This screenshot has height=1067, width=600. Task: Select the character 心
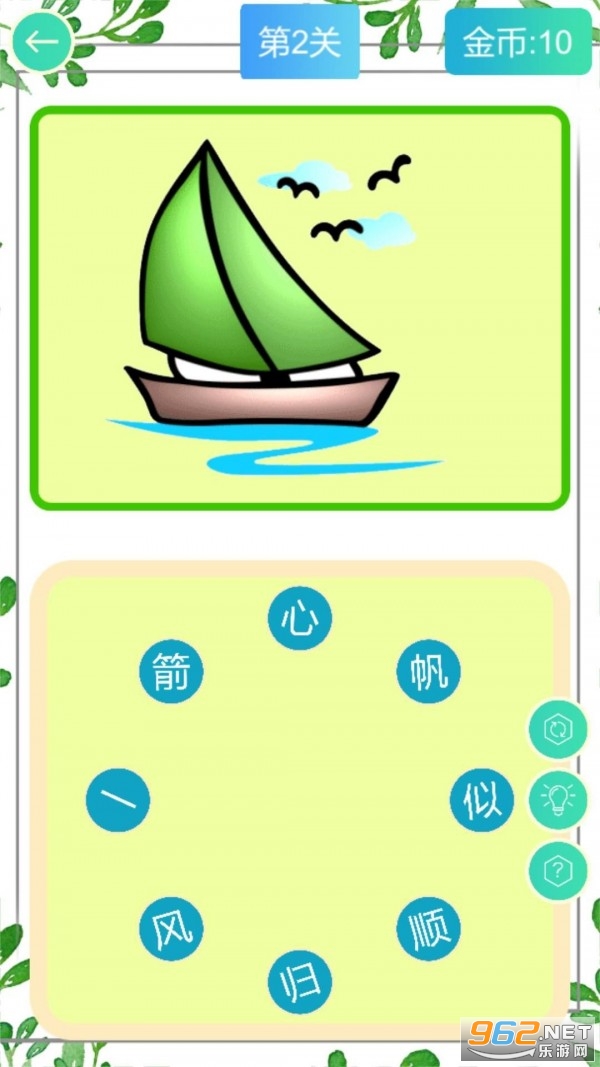point(300,619)
